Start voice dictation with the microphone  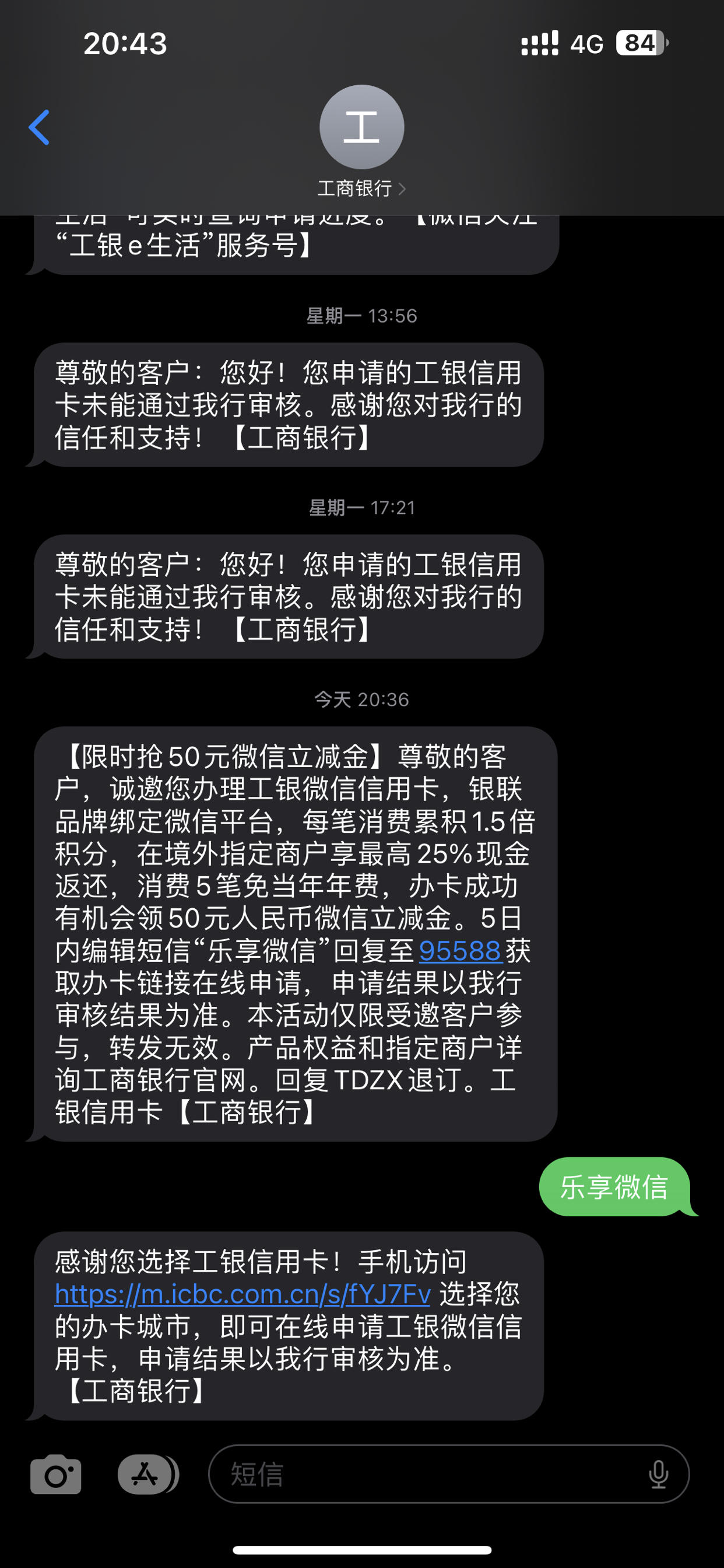click(x=658, y=1474)
